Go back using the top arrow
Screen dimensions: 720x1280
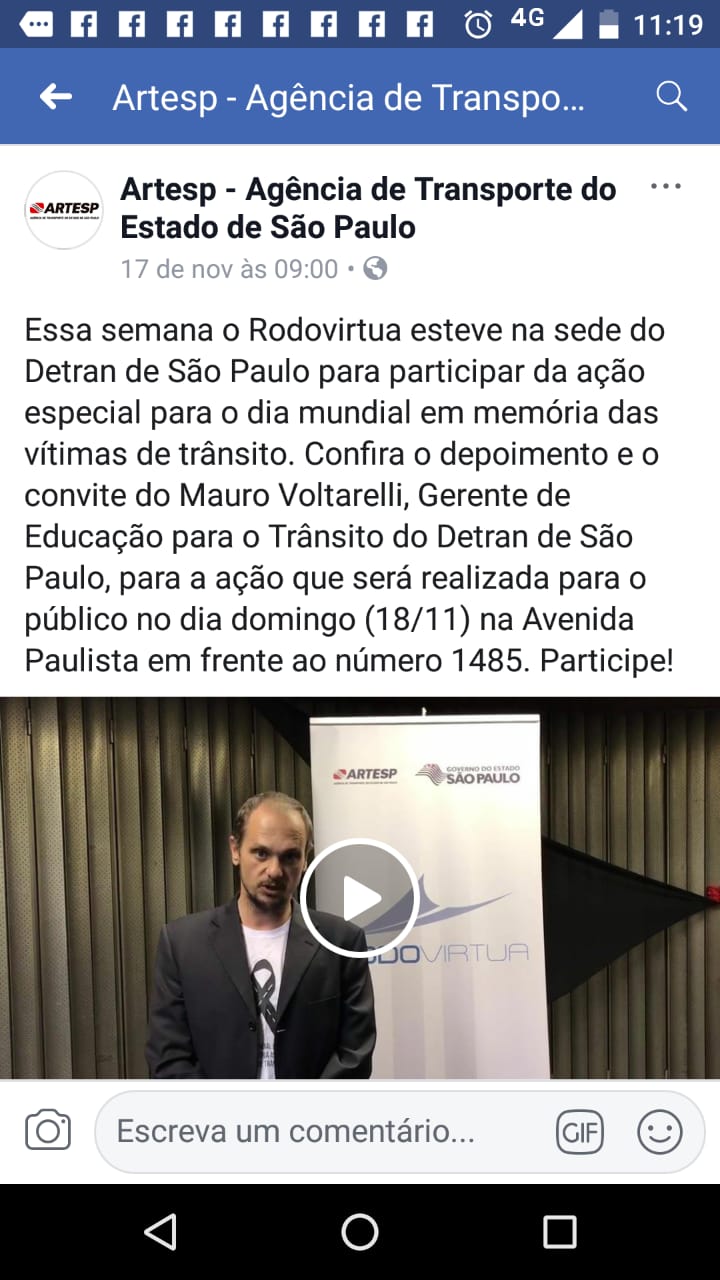tap(56, 97)
